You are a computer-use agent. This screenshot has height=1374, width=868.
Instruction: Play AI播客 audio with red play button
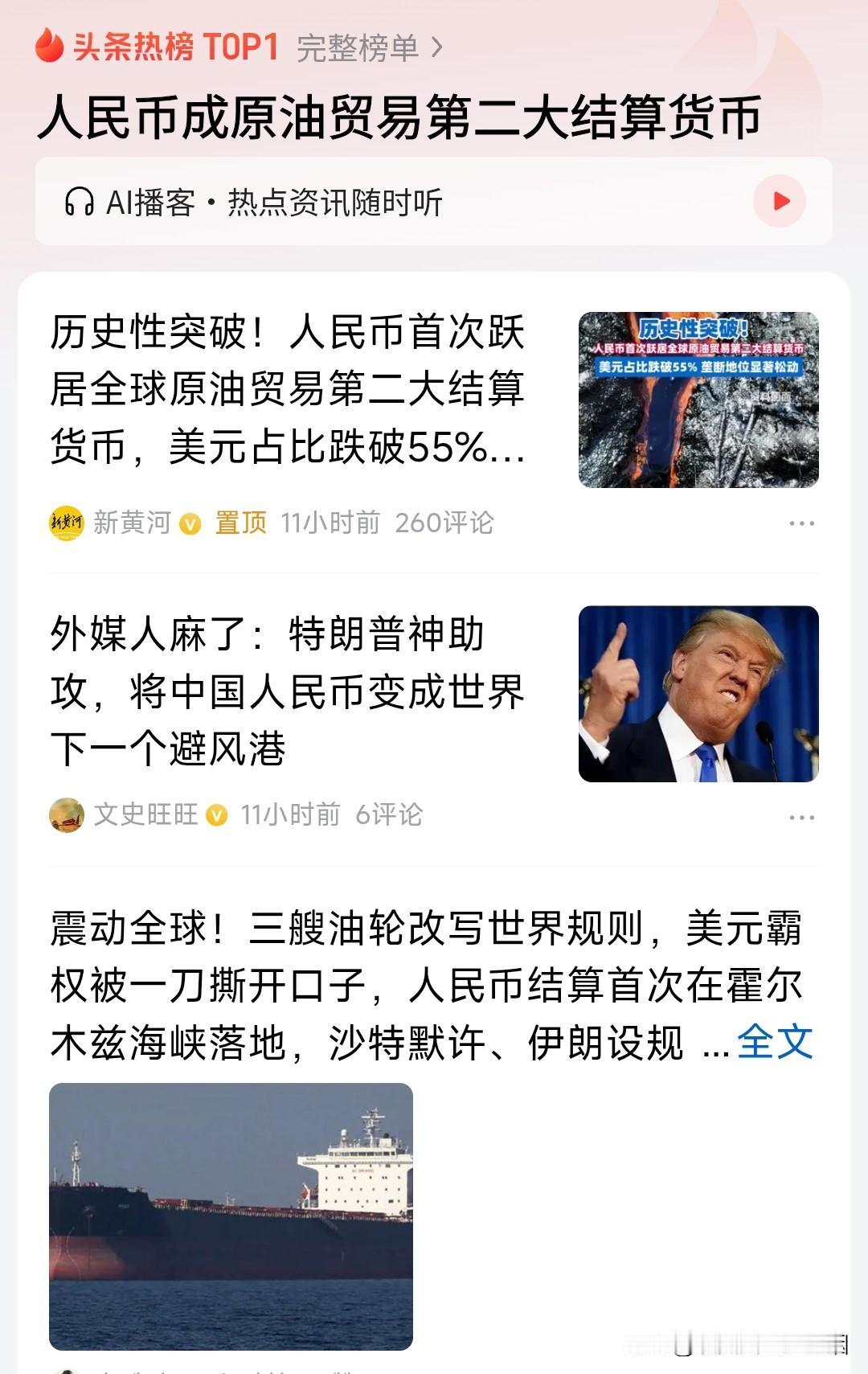click(778, 202)
